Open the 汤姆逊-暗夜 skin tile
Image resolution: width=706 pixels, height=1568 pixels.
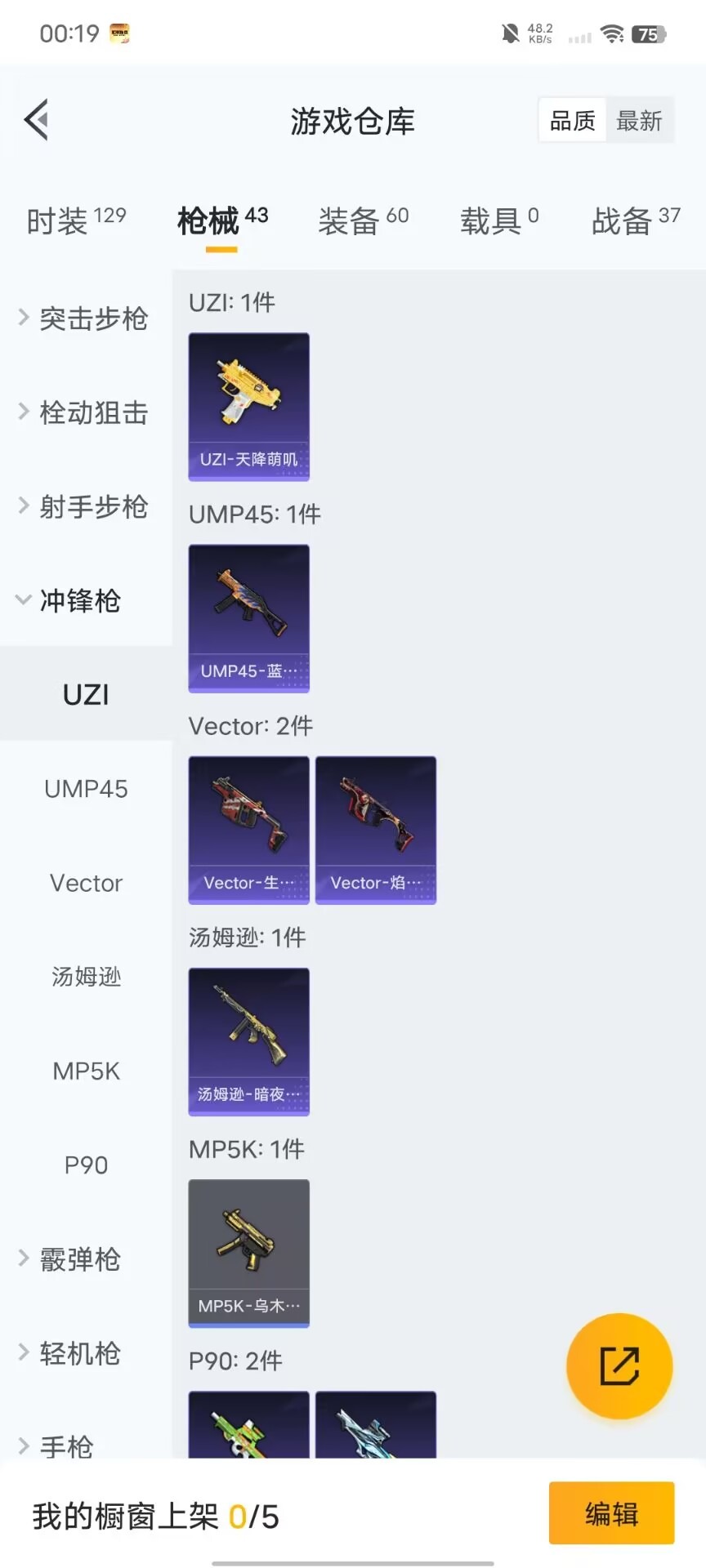pyautogui.click(x=248, y=1041)
